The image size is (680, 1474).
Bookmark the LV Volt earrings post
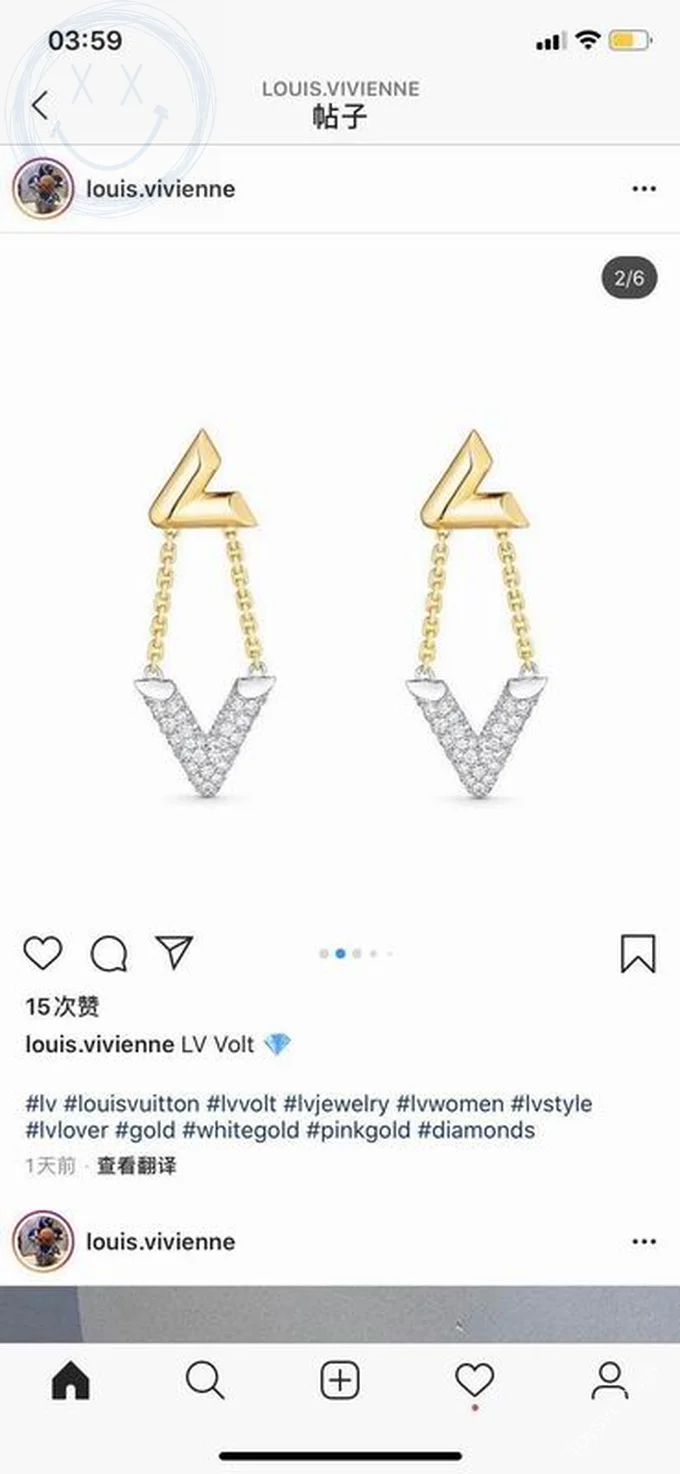pos(637,953)
